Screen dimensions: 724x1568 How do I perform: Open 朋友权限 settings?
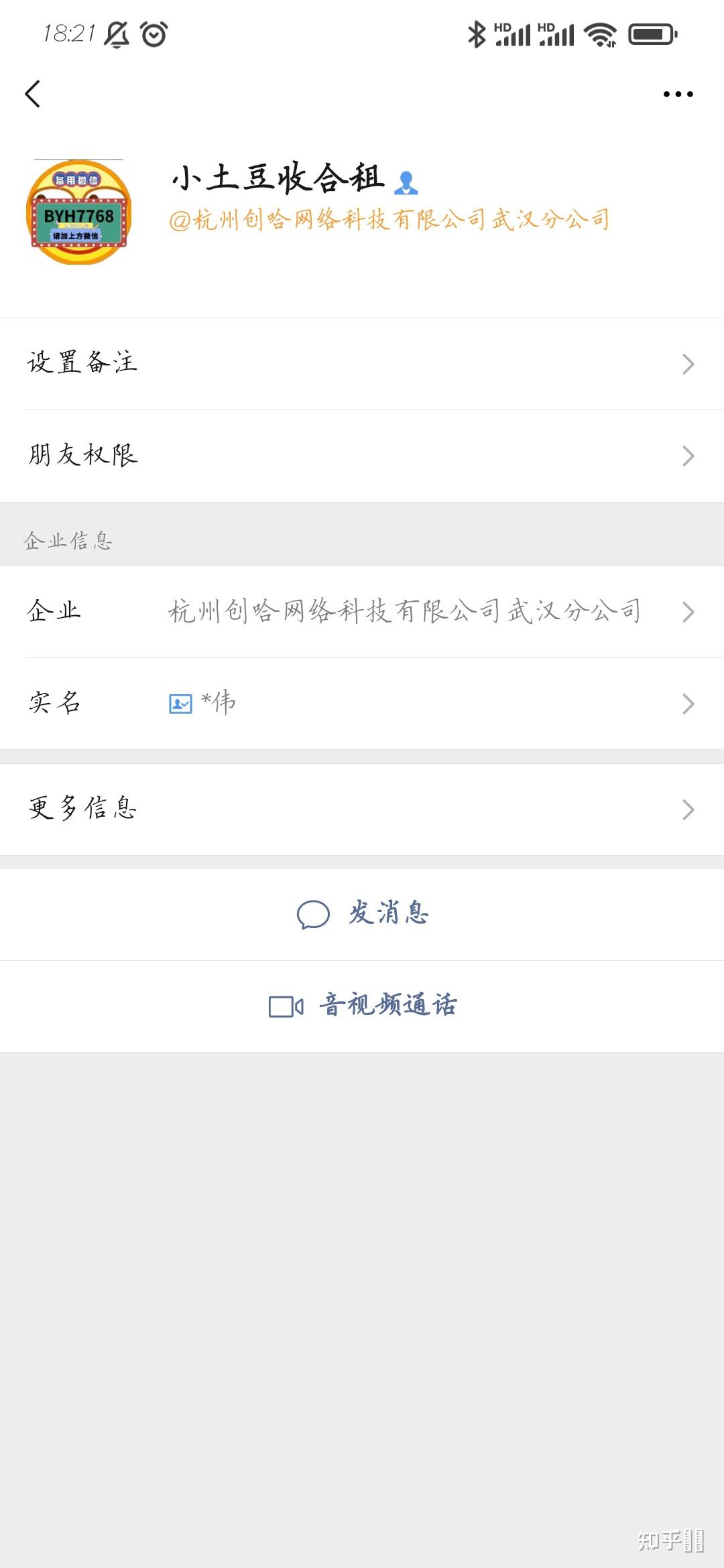pyautogui.click(x=362, y=456)
